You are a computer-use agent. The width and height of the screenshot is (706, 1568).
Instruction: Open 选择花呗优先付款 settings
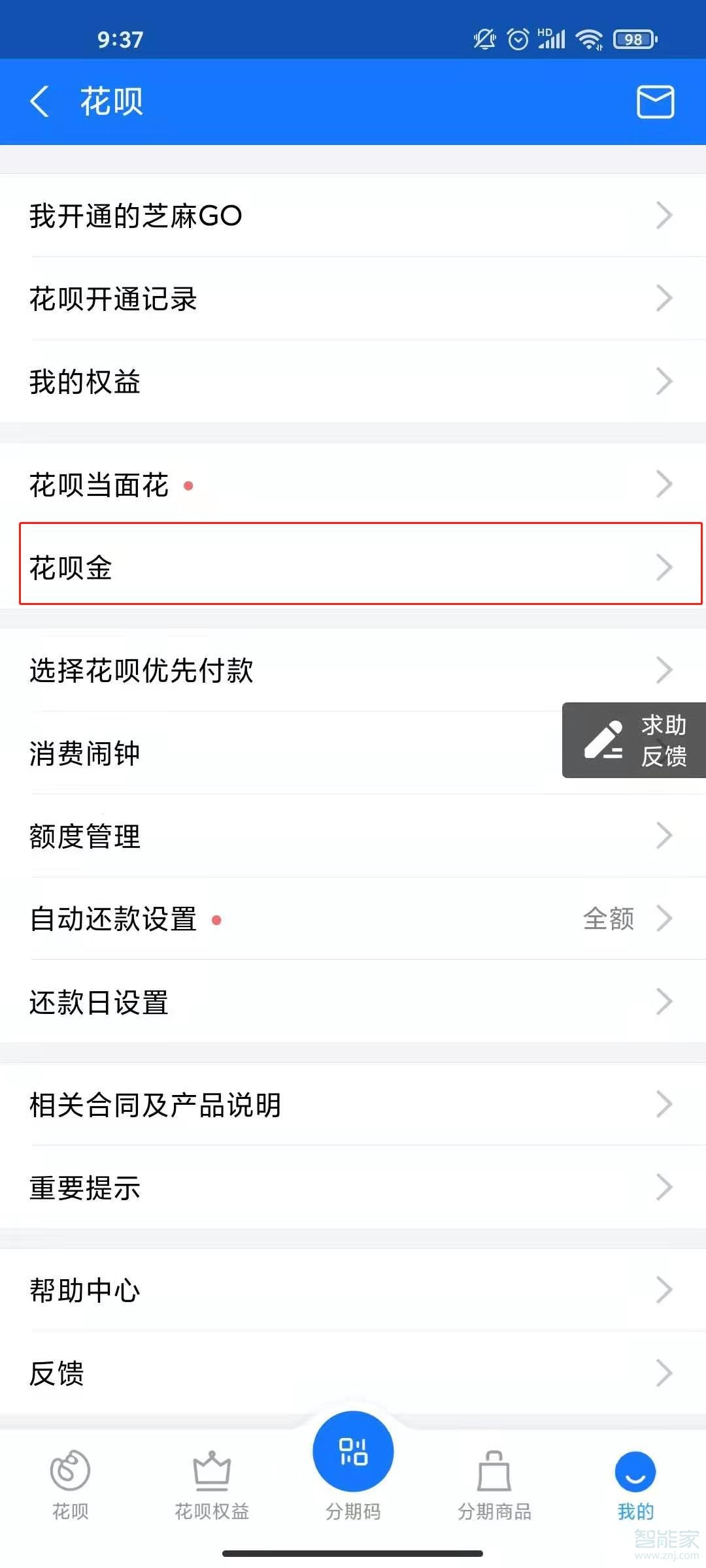[x=353, y=670]
